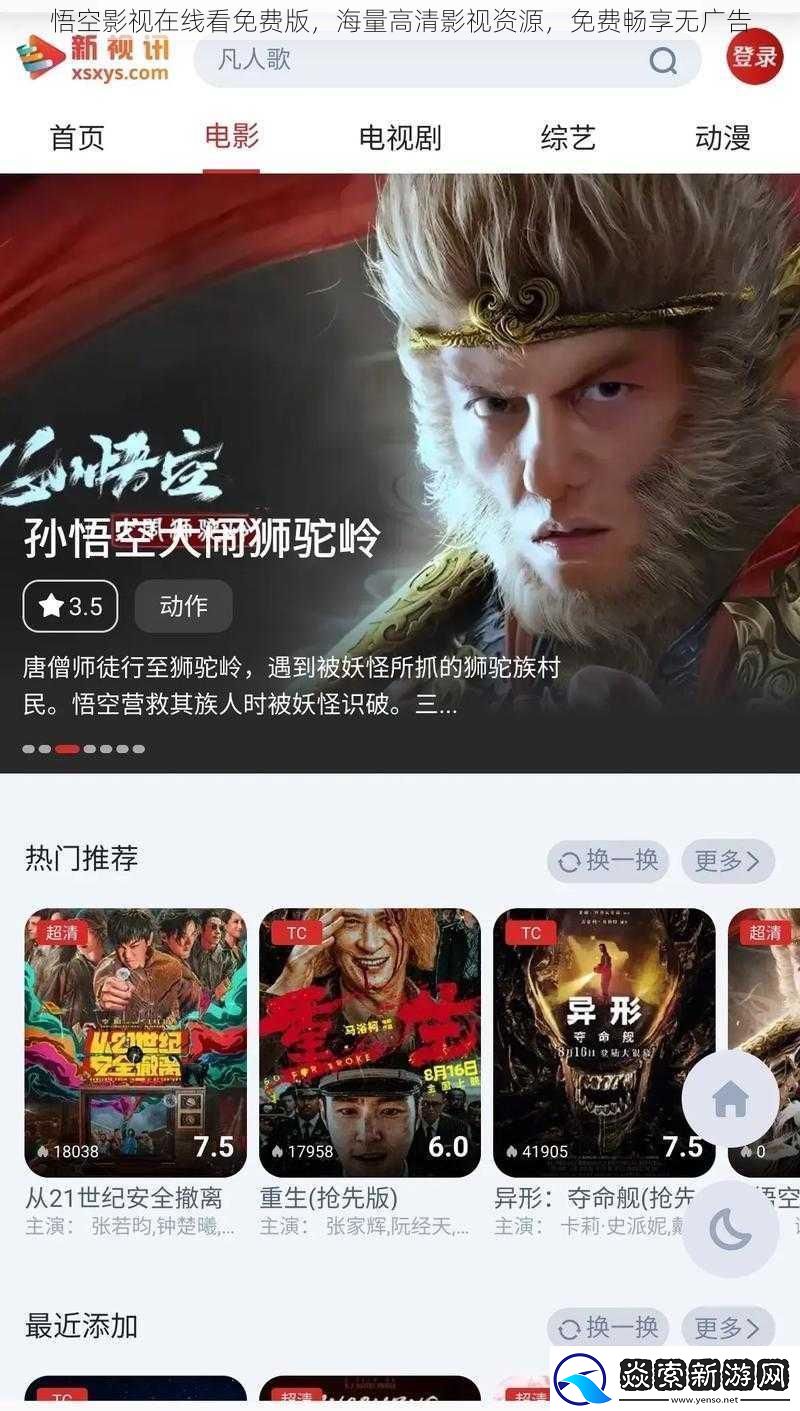Click the star icon beside the 3.5 rating
This screenshot has height=1411, width=800.
51,606
